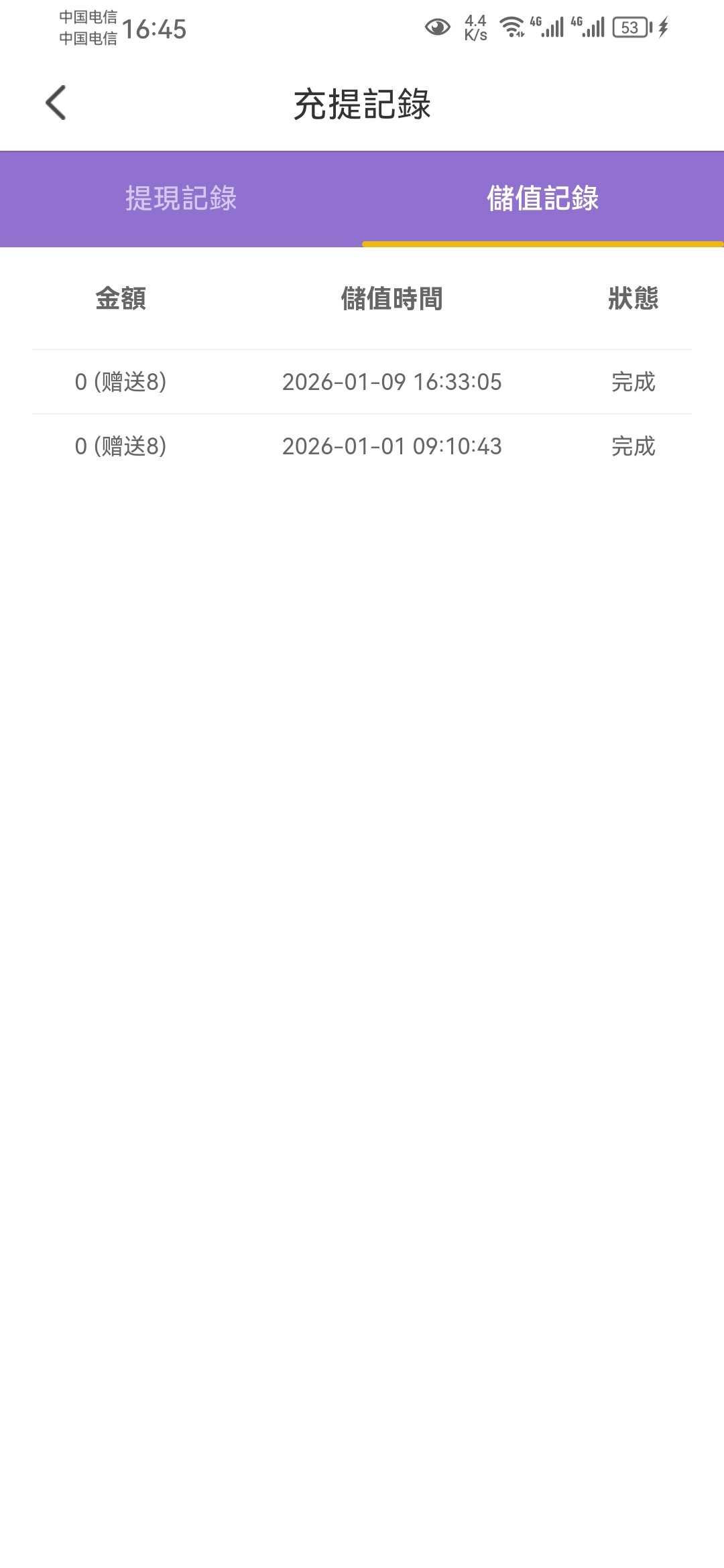Select the 儲值記錄 tab

542,198
